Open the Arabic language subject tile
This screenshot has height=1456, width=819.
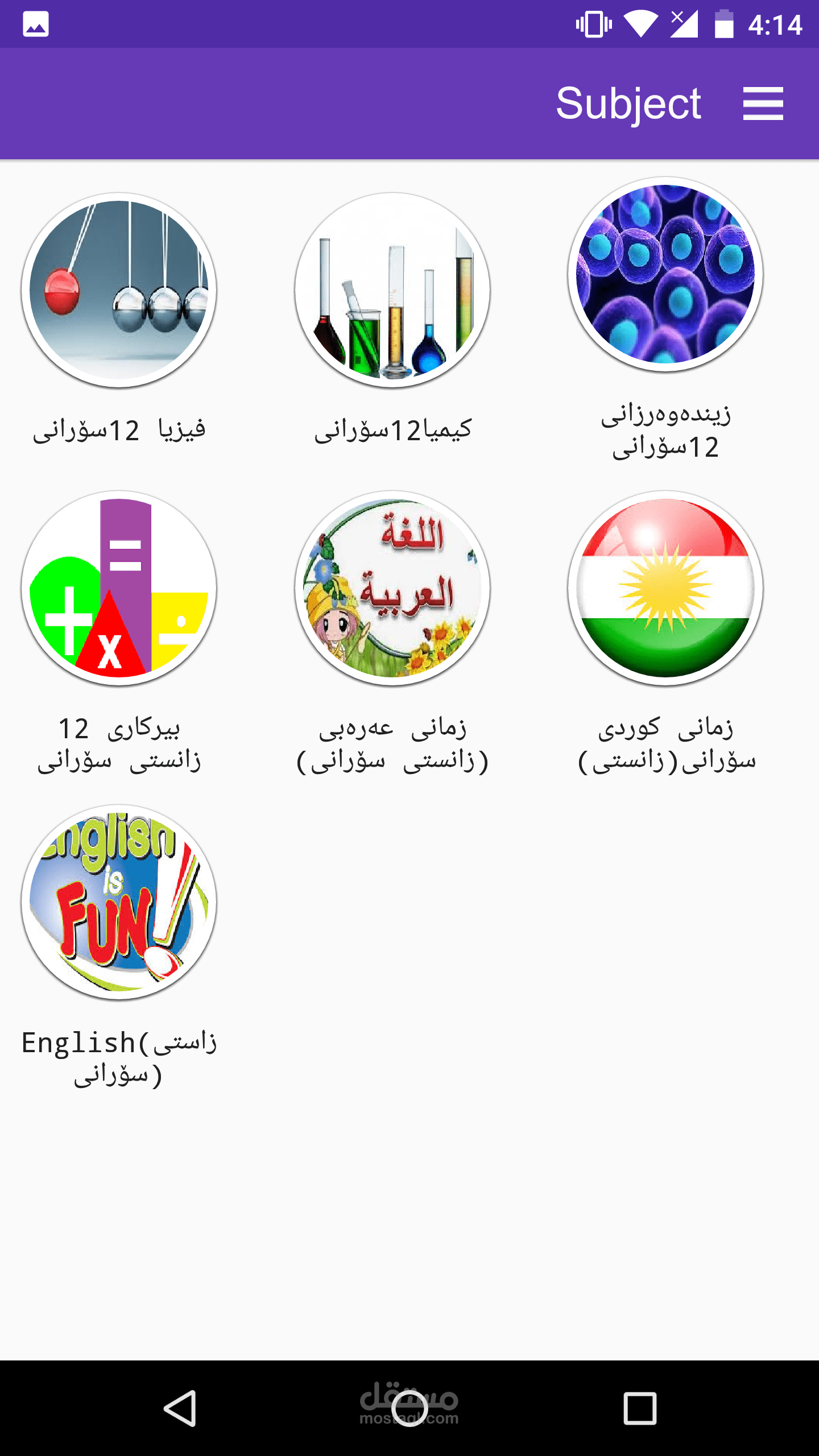pos(392,588)
